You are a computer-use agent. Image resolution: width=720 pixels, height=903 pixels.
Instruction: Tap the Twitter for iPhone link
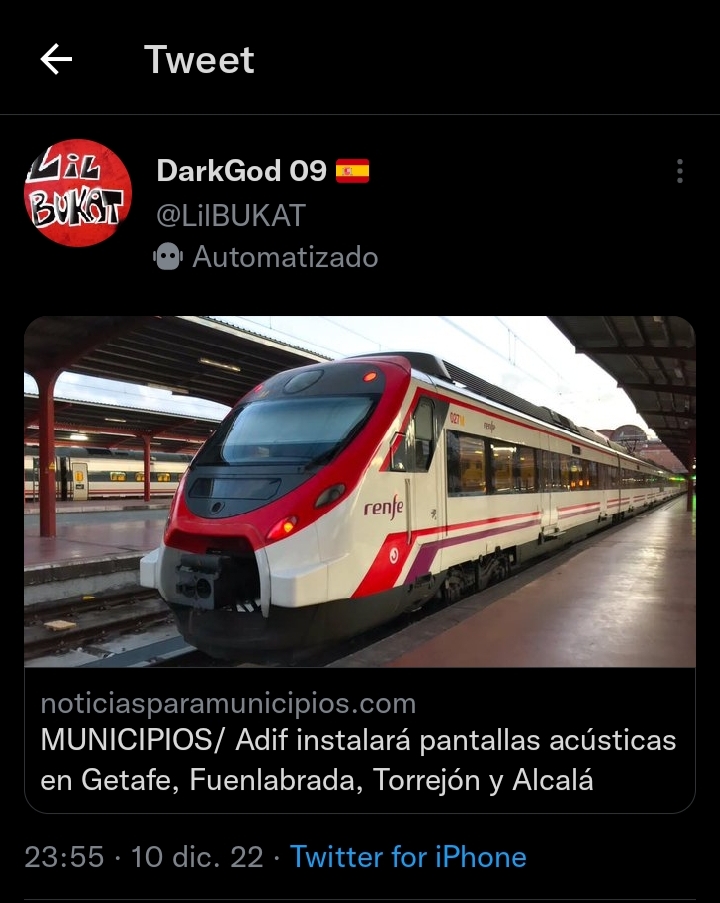point(407,857)
